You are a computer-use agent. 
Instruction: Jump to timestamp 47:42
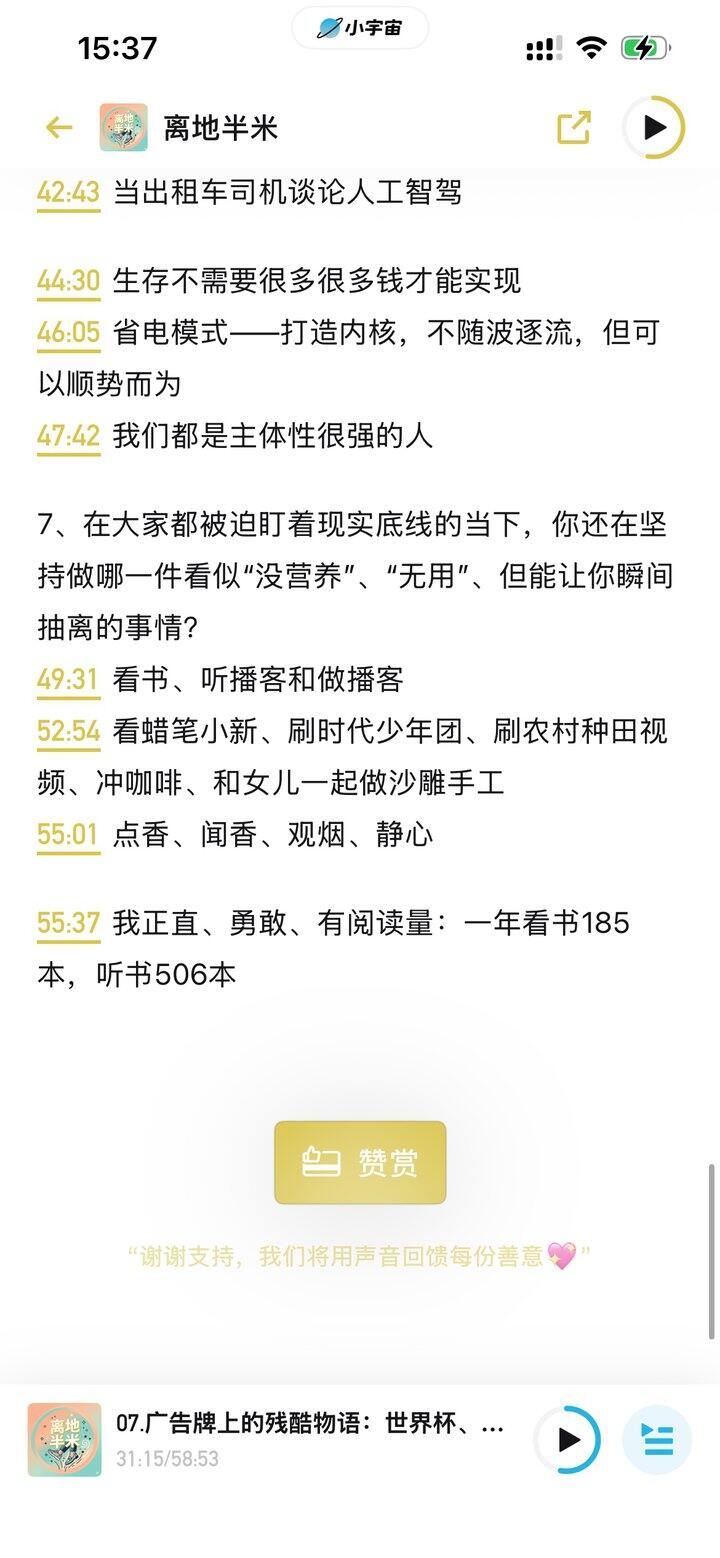pos(68,436)
